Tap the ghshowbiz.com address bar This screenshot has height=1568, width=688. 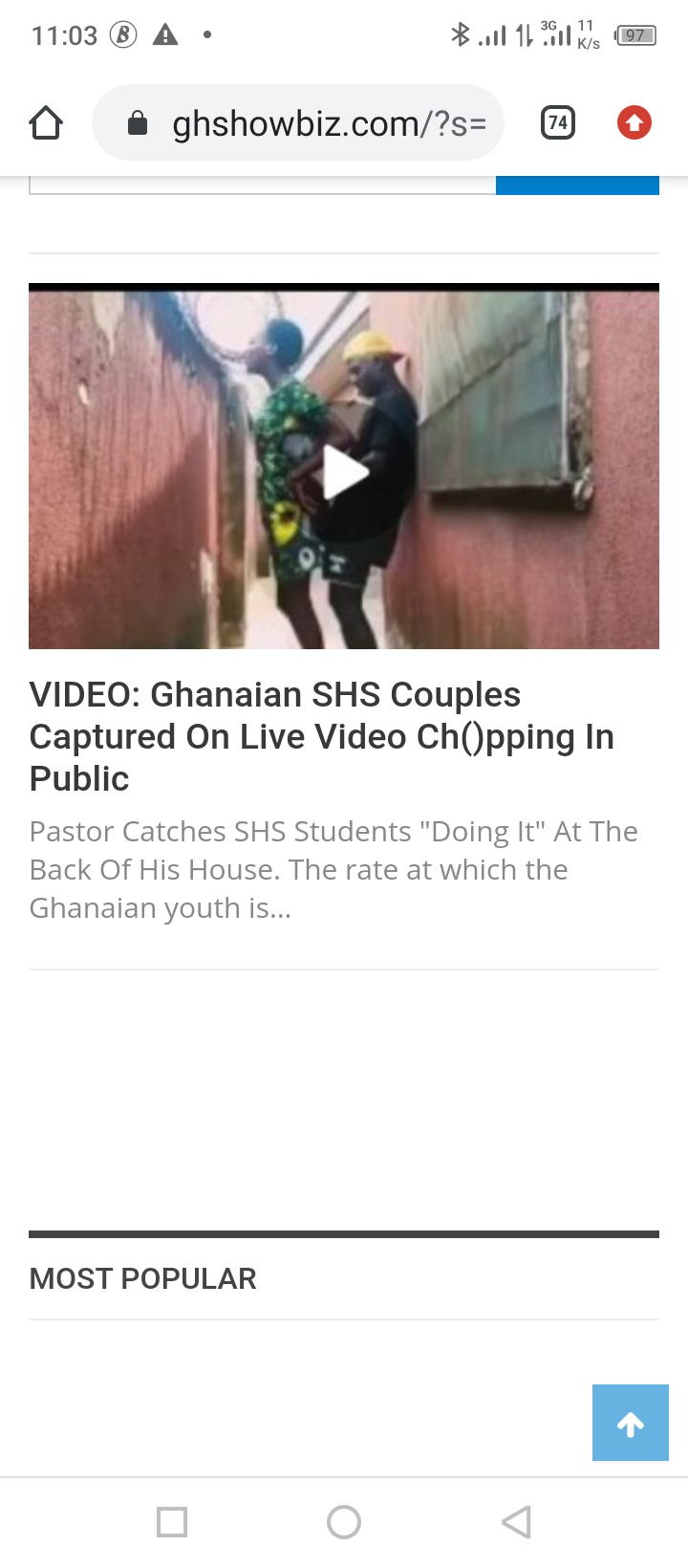[x=298, y=123]
